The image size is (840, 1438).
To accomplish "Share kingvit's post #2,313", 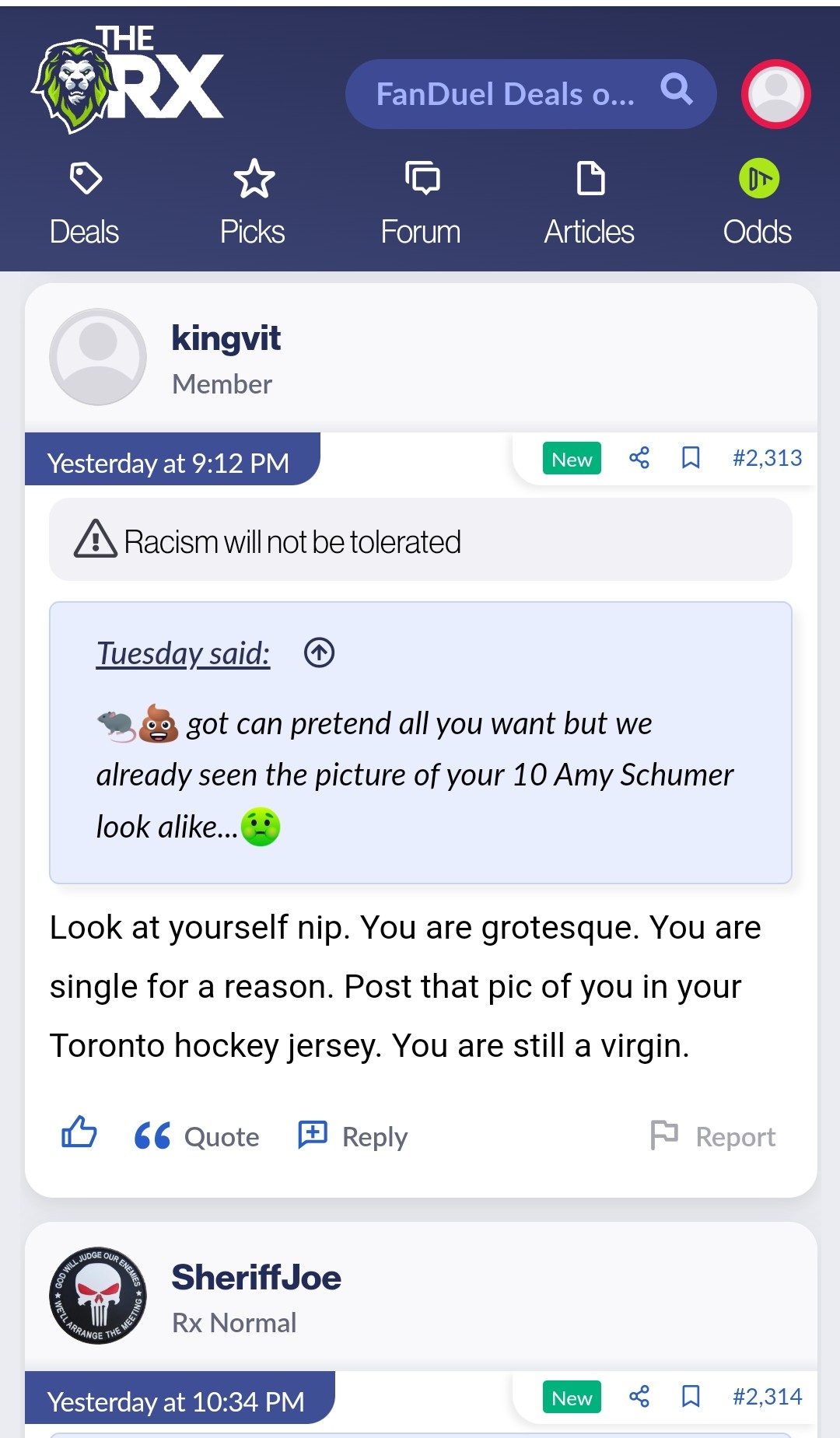I will pos(639,458).
